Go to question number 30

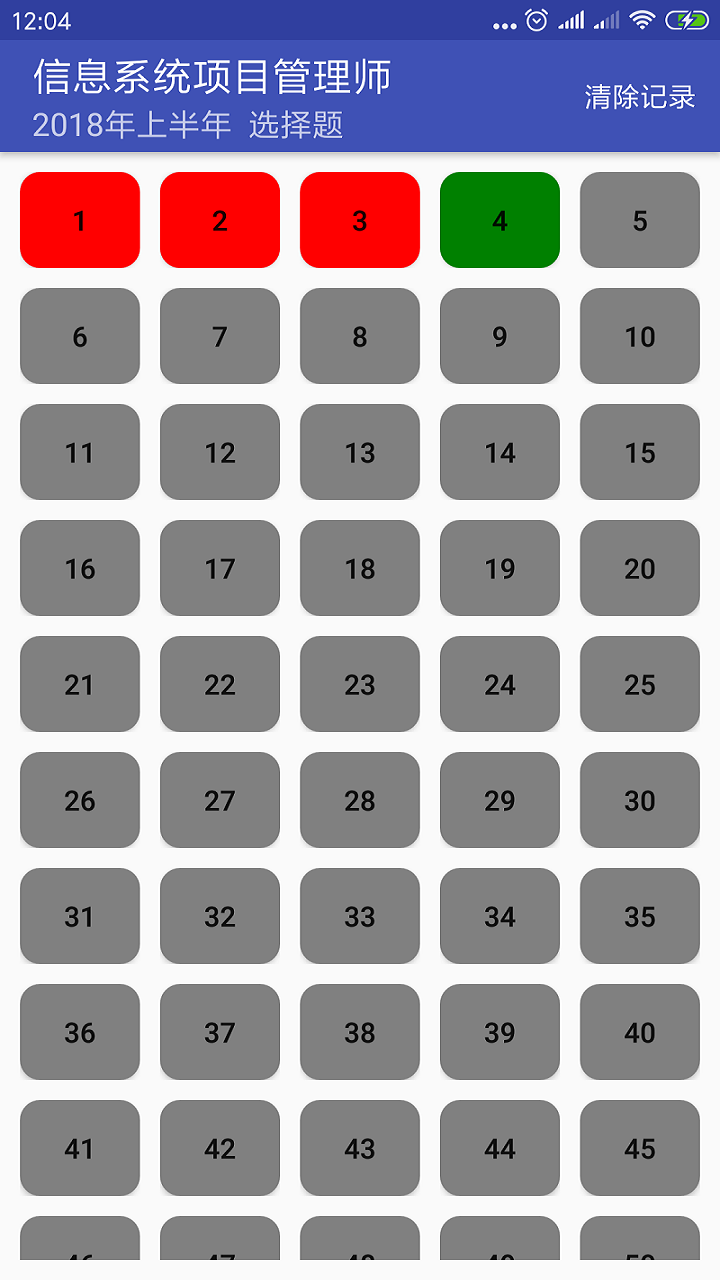(640, 800)
